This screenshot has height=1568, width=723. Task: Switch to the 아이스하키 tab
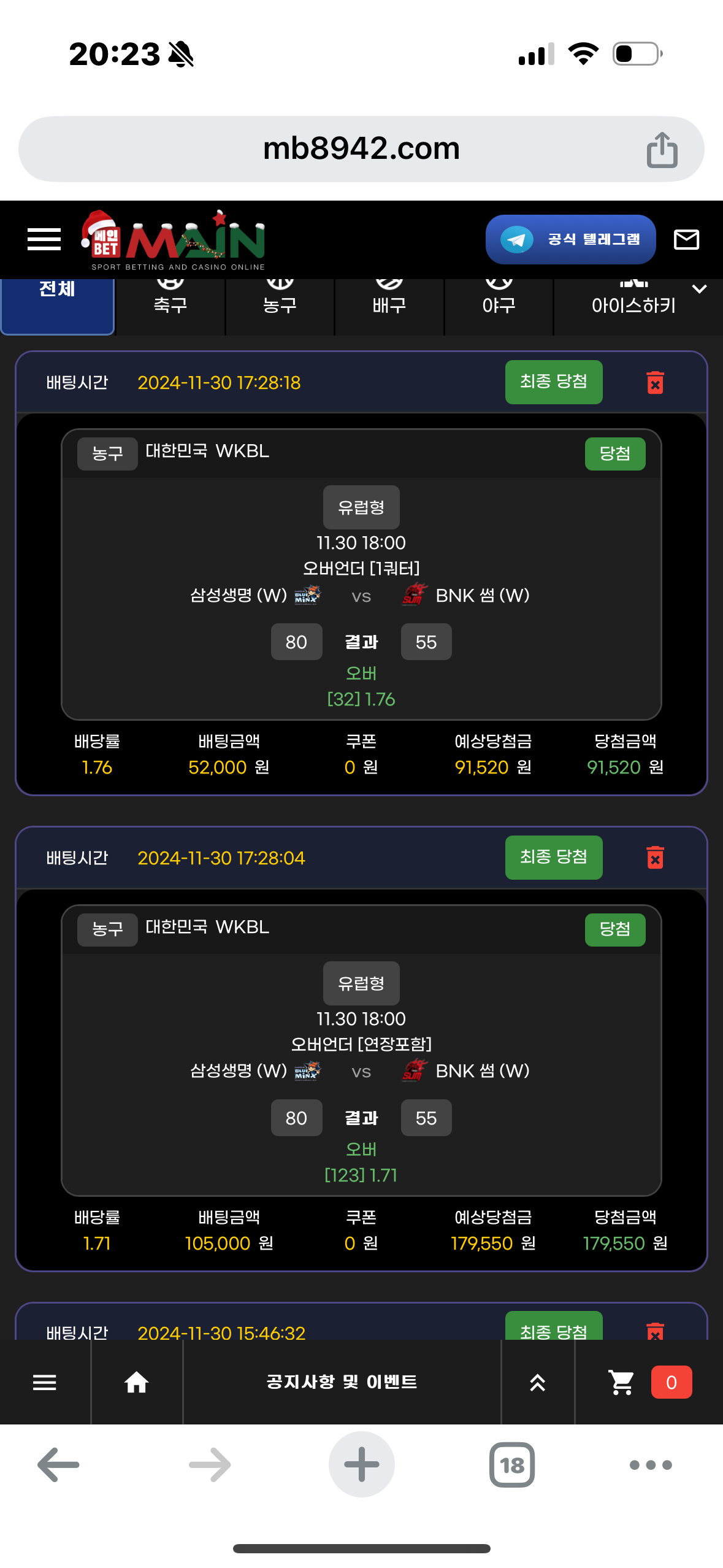click(633, 304)
